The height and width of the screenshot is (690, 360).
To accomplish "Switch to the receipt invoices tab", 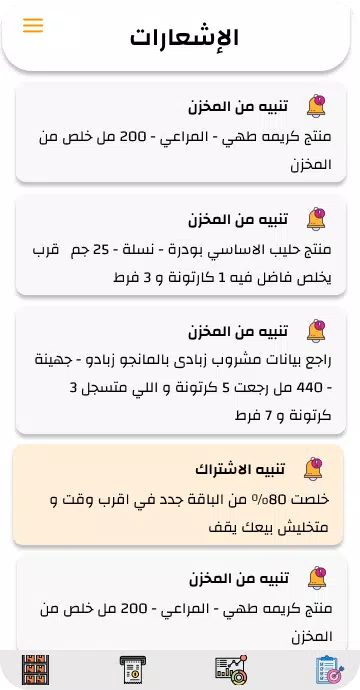I will [x=133, y=669].
